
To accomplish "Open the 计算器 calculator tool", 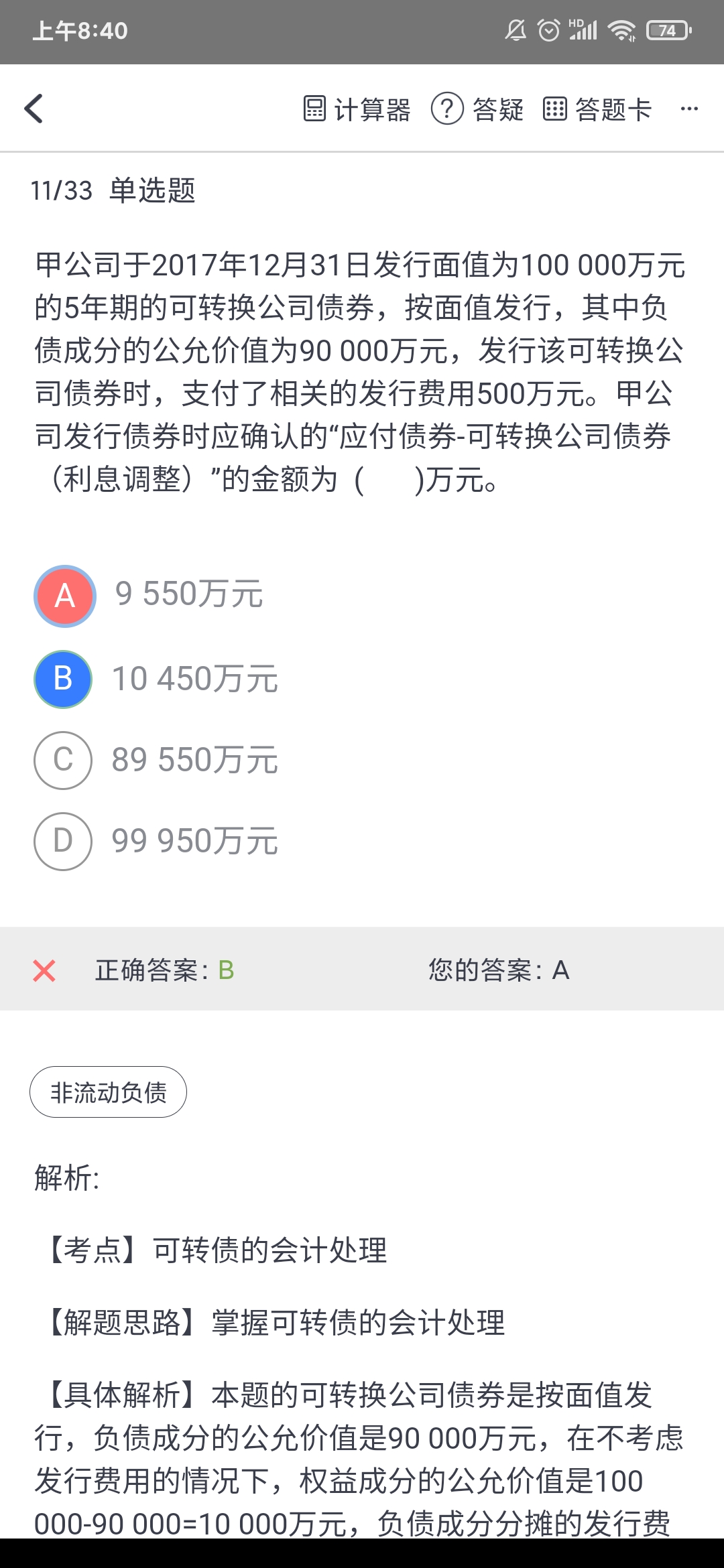I will pyautogui.click(x=357, y=109).
